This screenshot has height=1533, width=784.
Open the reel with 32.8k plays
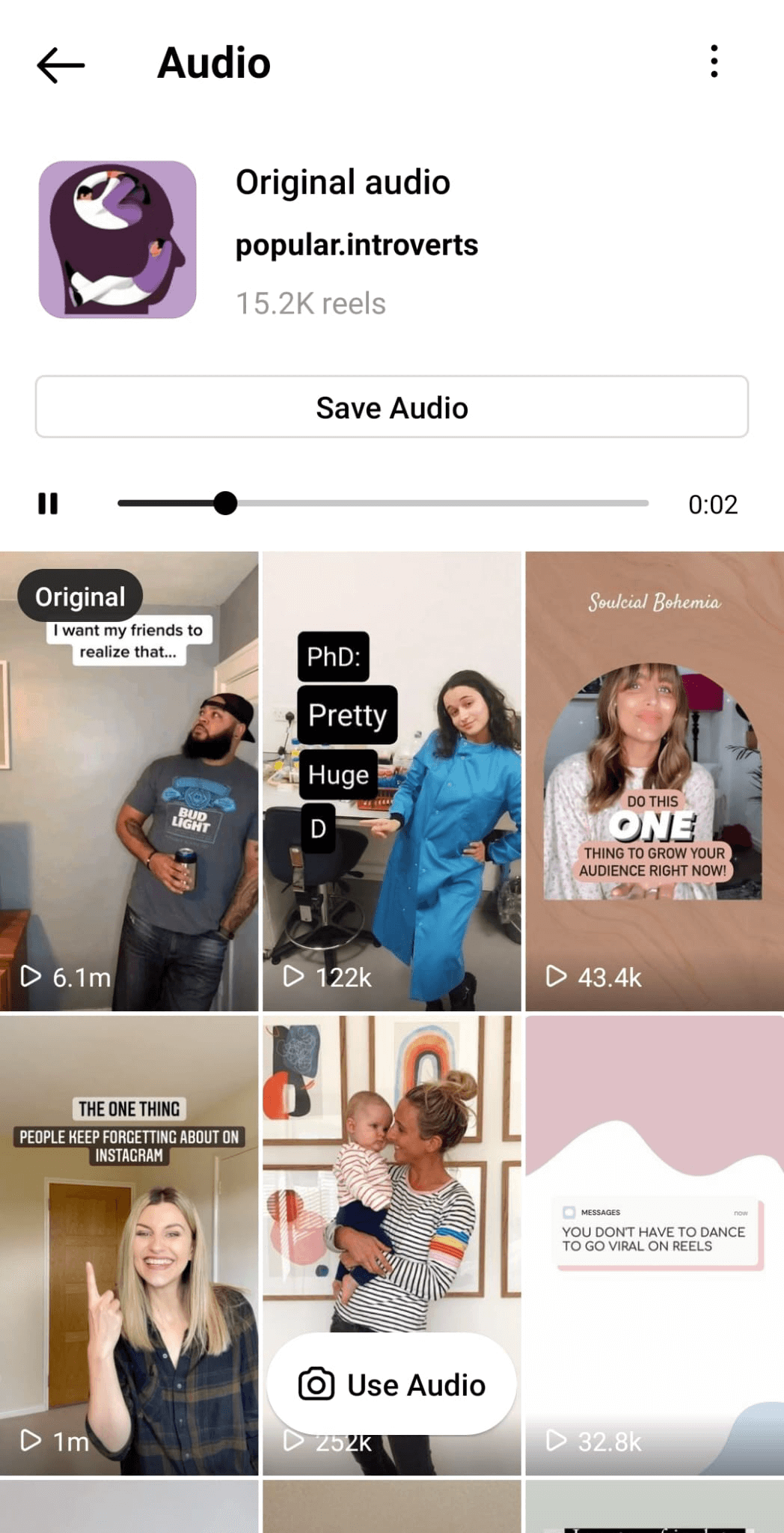pos(655,1244)
